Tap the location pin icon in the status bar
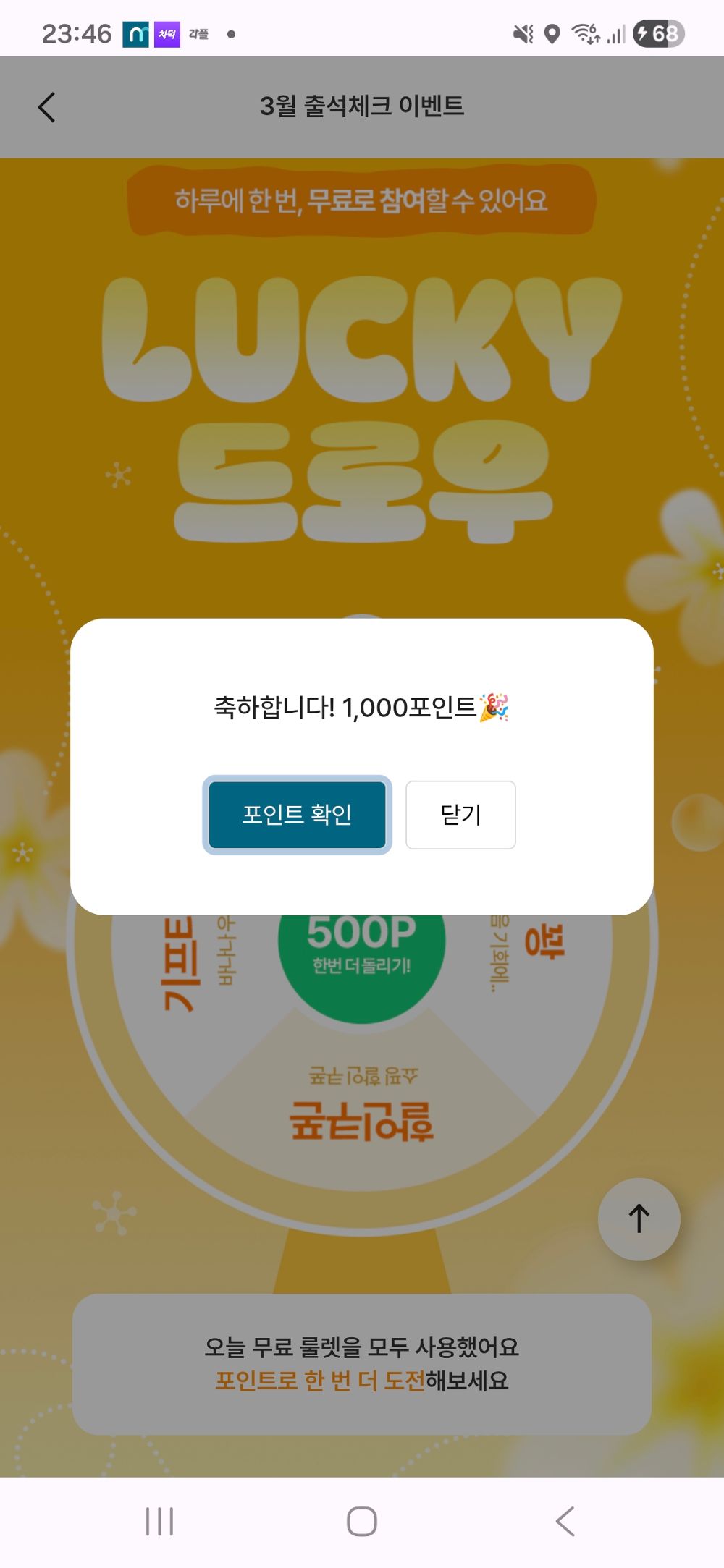 coord(553,32)
